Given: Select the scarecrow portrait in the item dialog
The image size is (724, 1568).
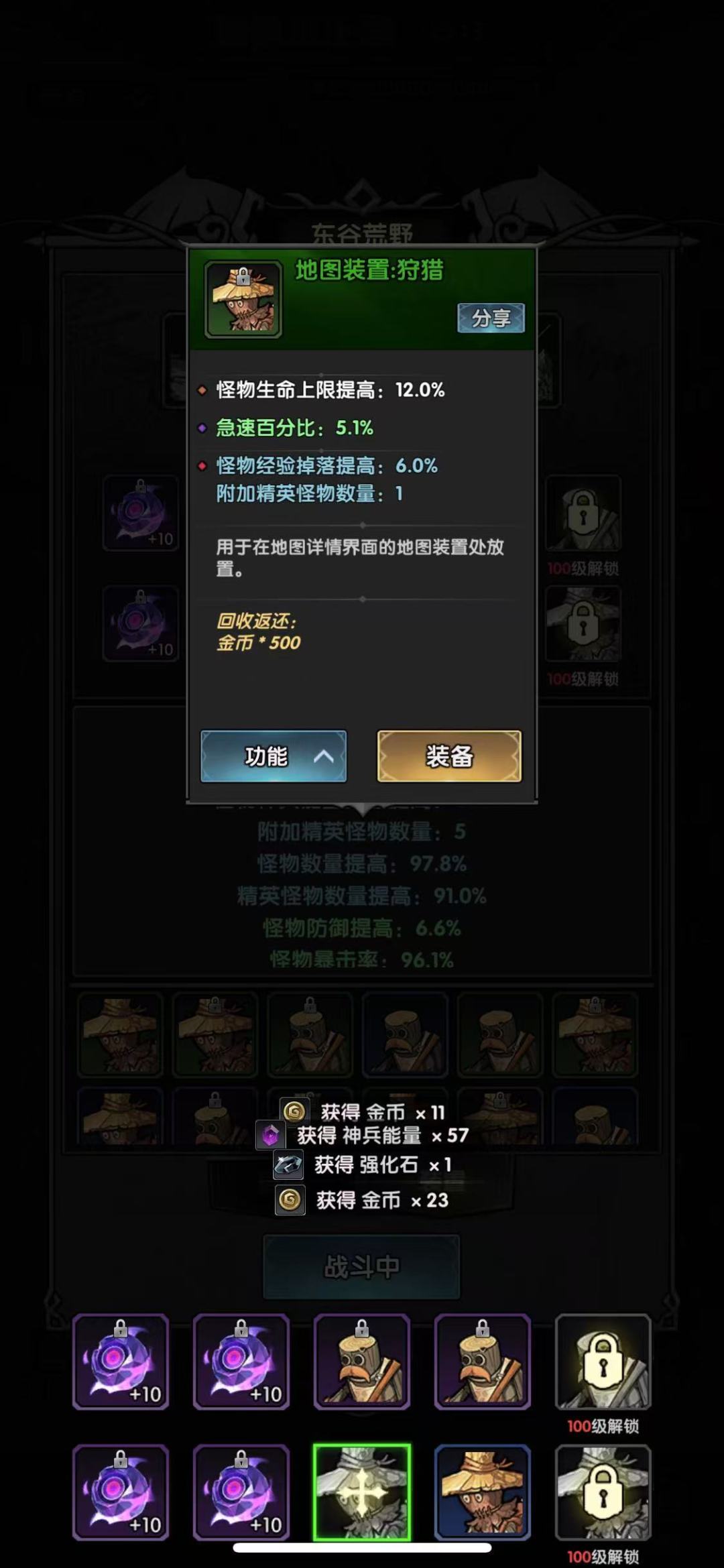Looking at the screenshot, I should point(243,302).
